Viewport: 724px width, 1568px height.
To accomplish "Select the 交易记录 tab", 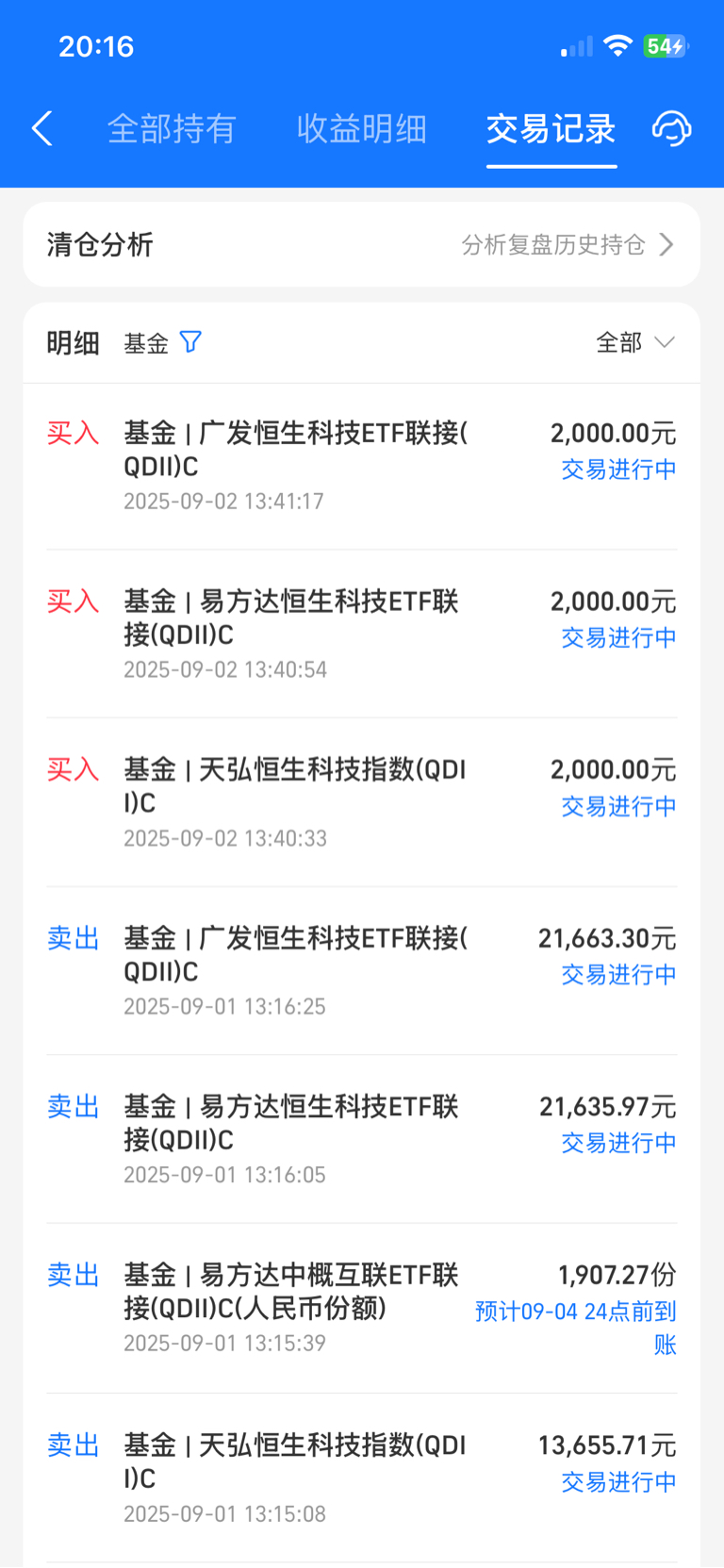I will [551, 128].
